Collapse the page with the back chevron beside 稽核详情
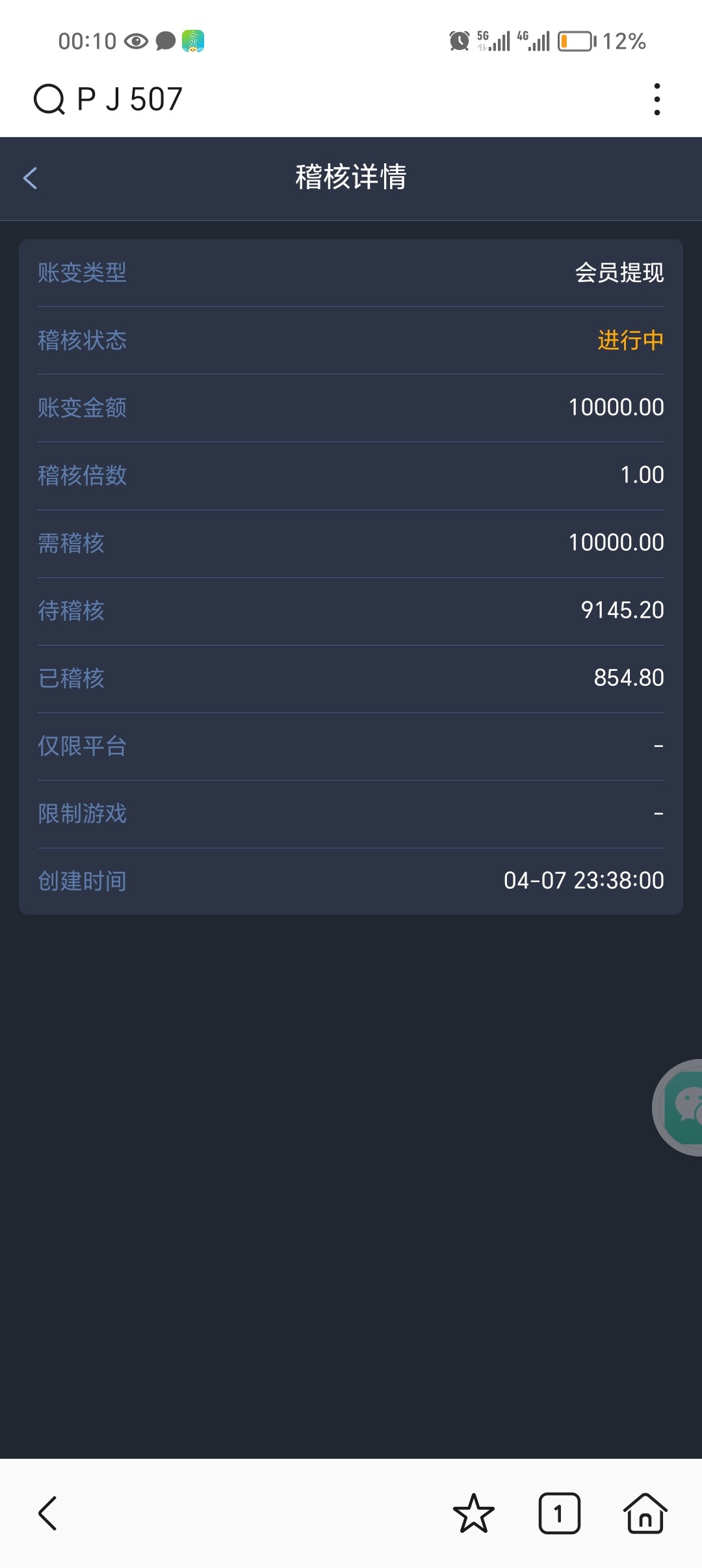The image size is (702, 1568). (29, 177)
